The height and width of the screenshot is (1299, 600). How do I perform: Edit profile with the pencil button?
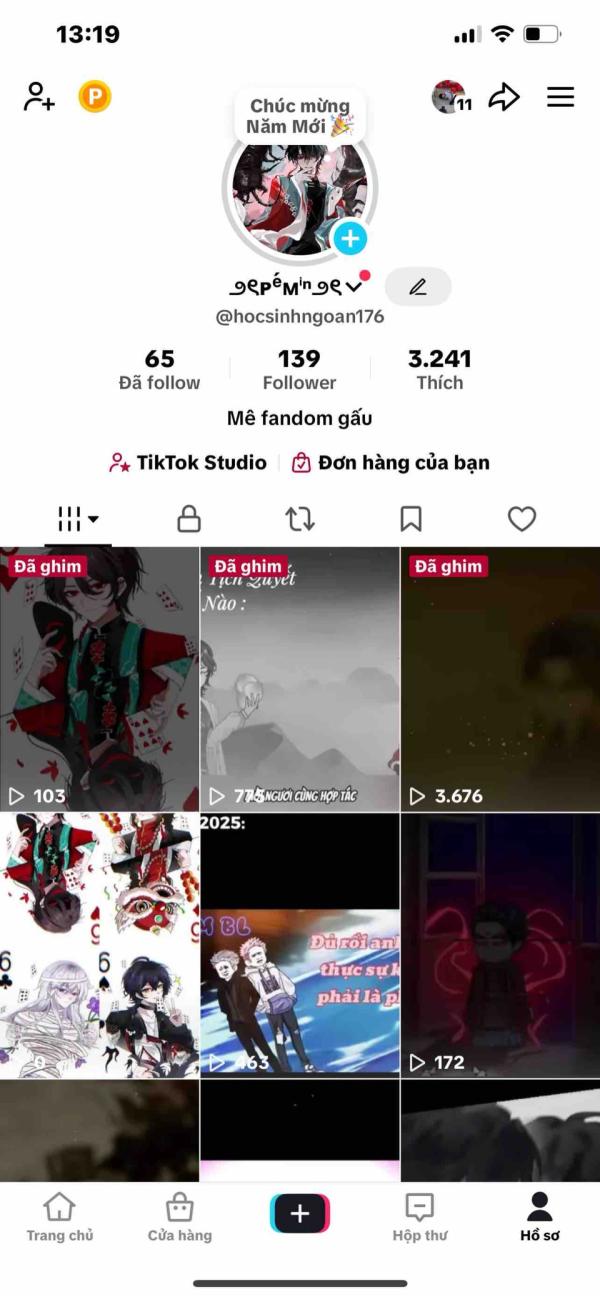pyautogui.click(x=418, y=287)
